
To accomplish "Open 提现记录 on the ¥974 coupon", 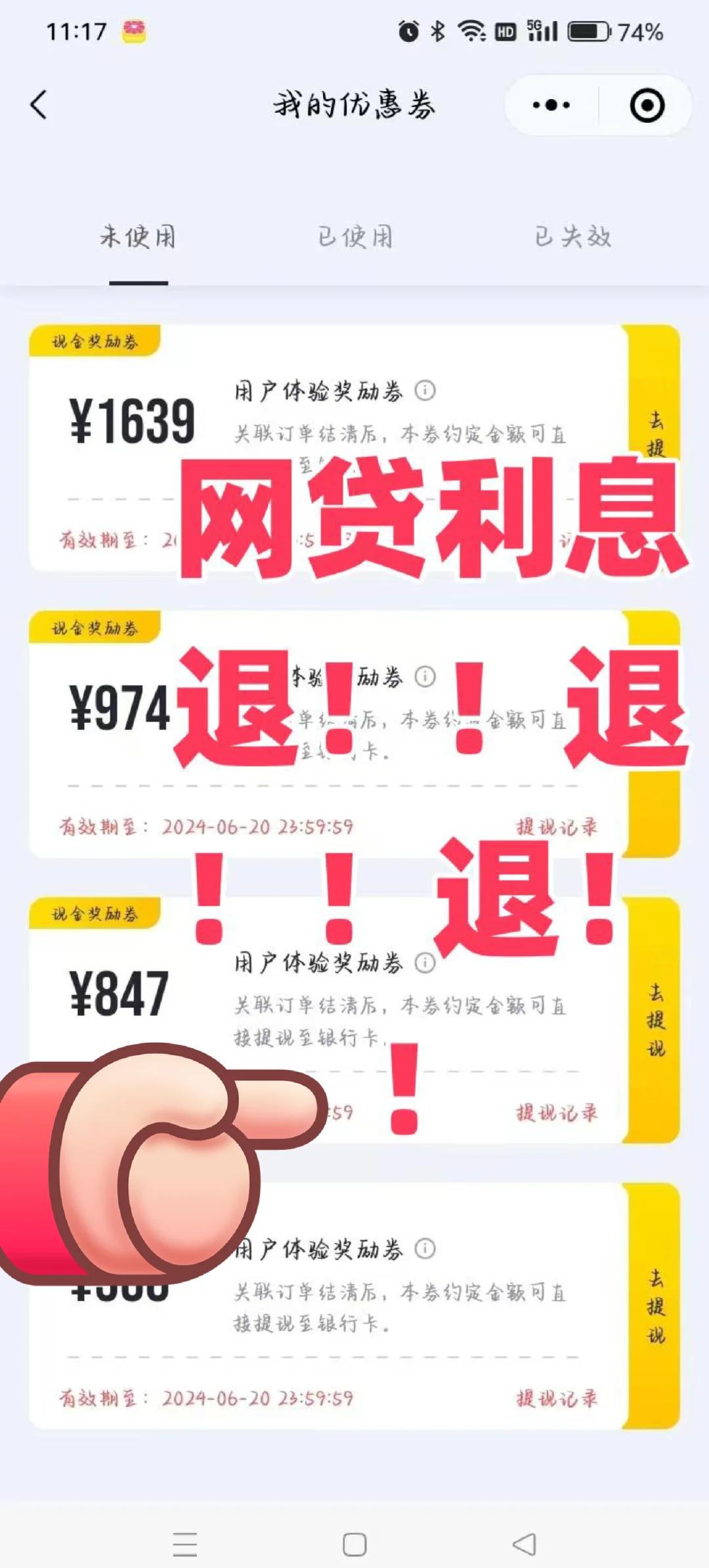I will (x=557, y=827).
